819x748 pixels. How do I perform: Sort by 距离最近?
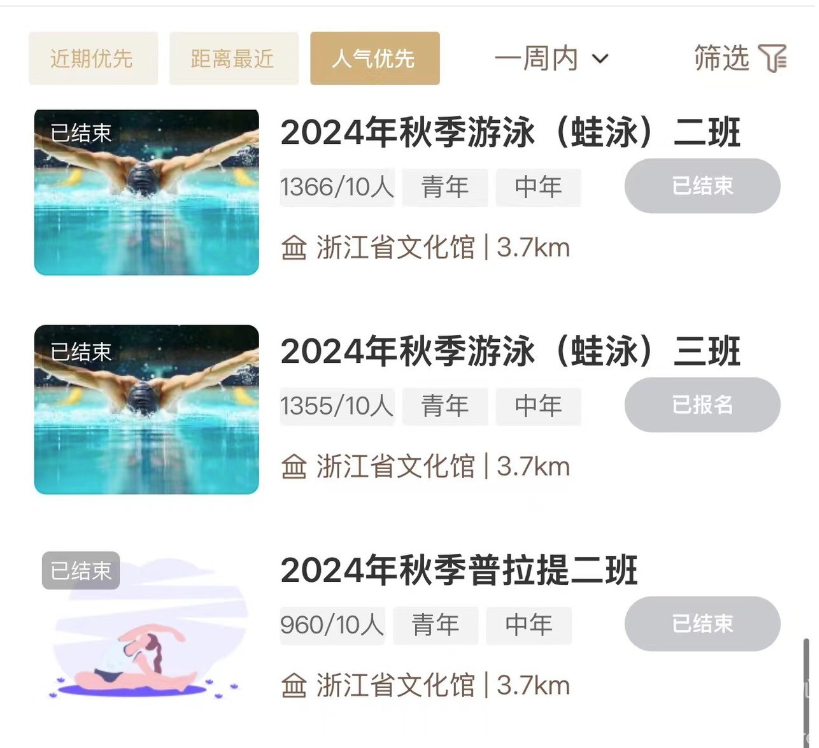point(233,58)
